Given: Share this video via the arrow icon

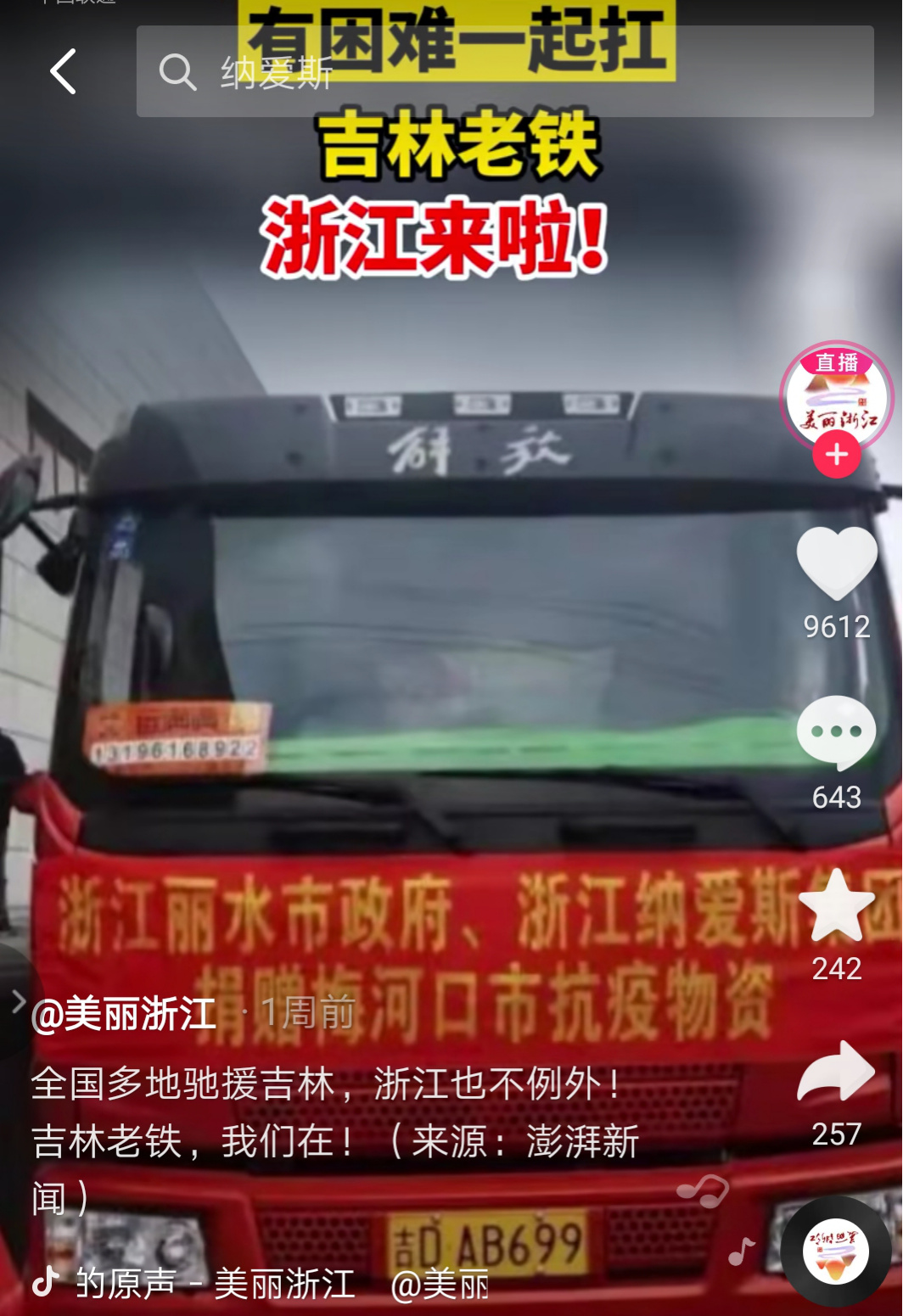Looking at the screenshot, I should (837, 1072).
